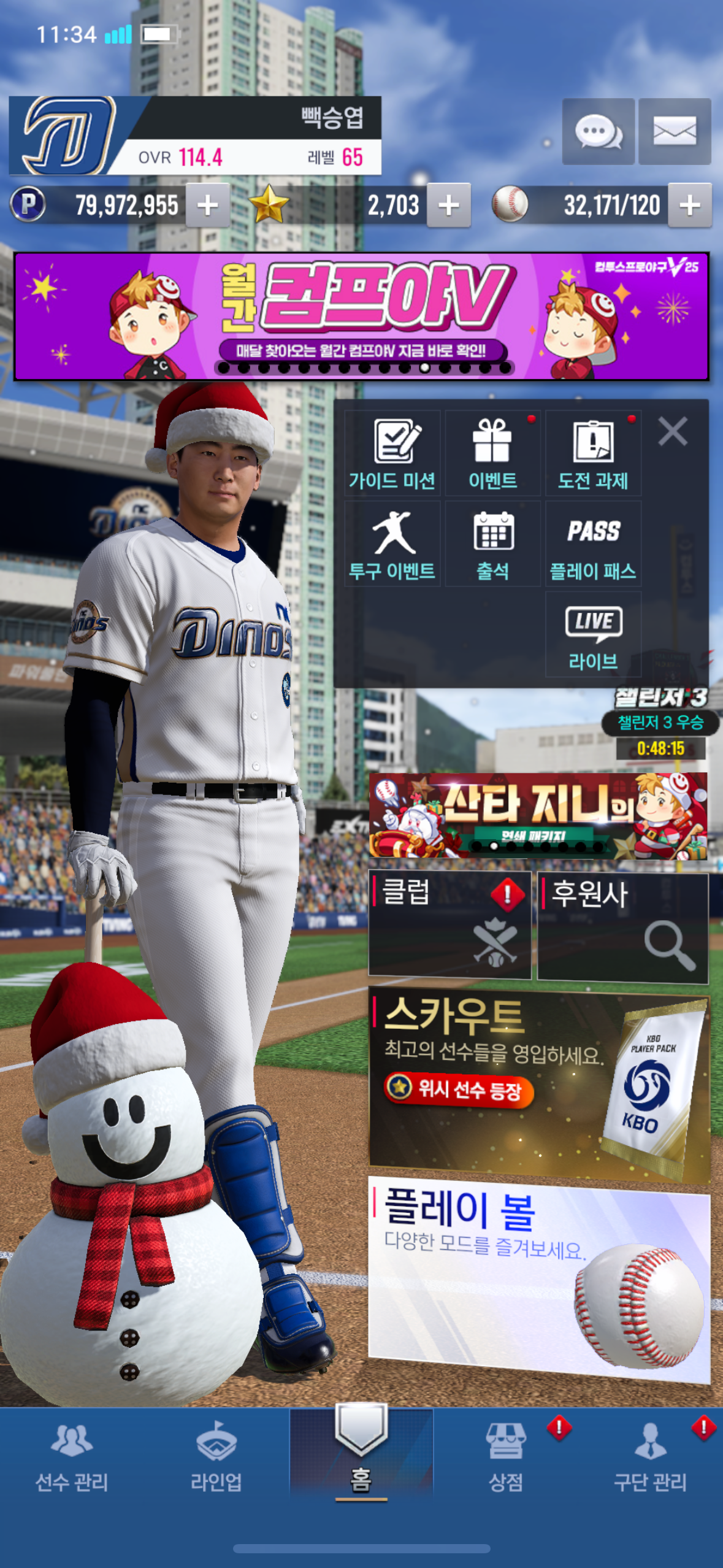Open 이벤트 gift menu
This screenshot has height=1568, width=723.
[x=492, y=453]
